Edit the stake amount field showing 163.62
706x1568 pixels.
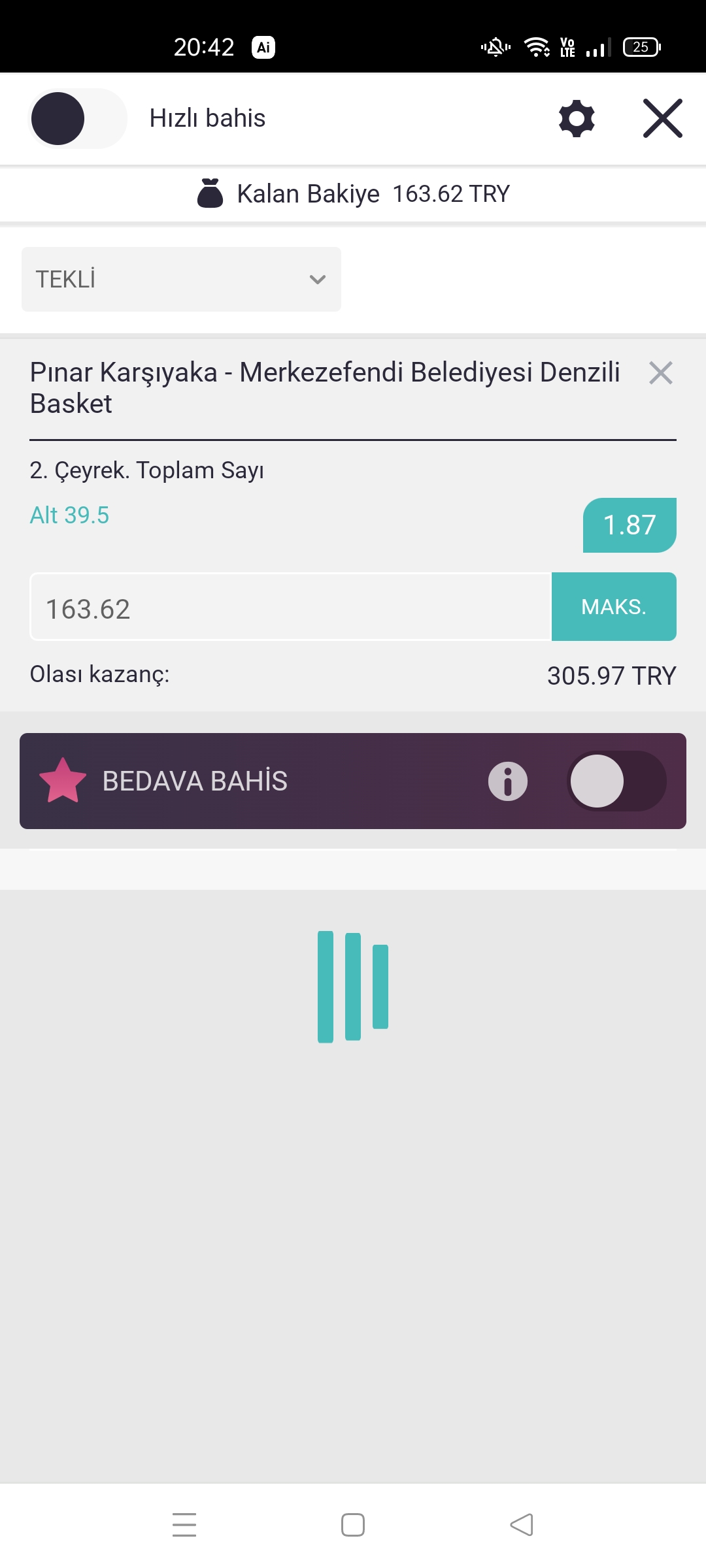tap(291, 608)
